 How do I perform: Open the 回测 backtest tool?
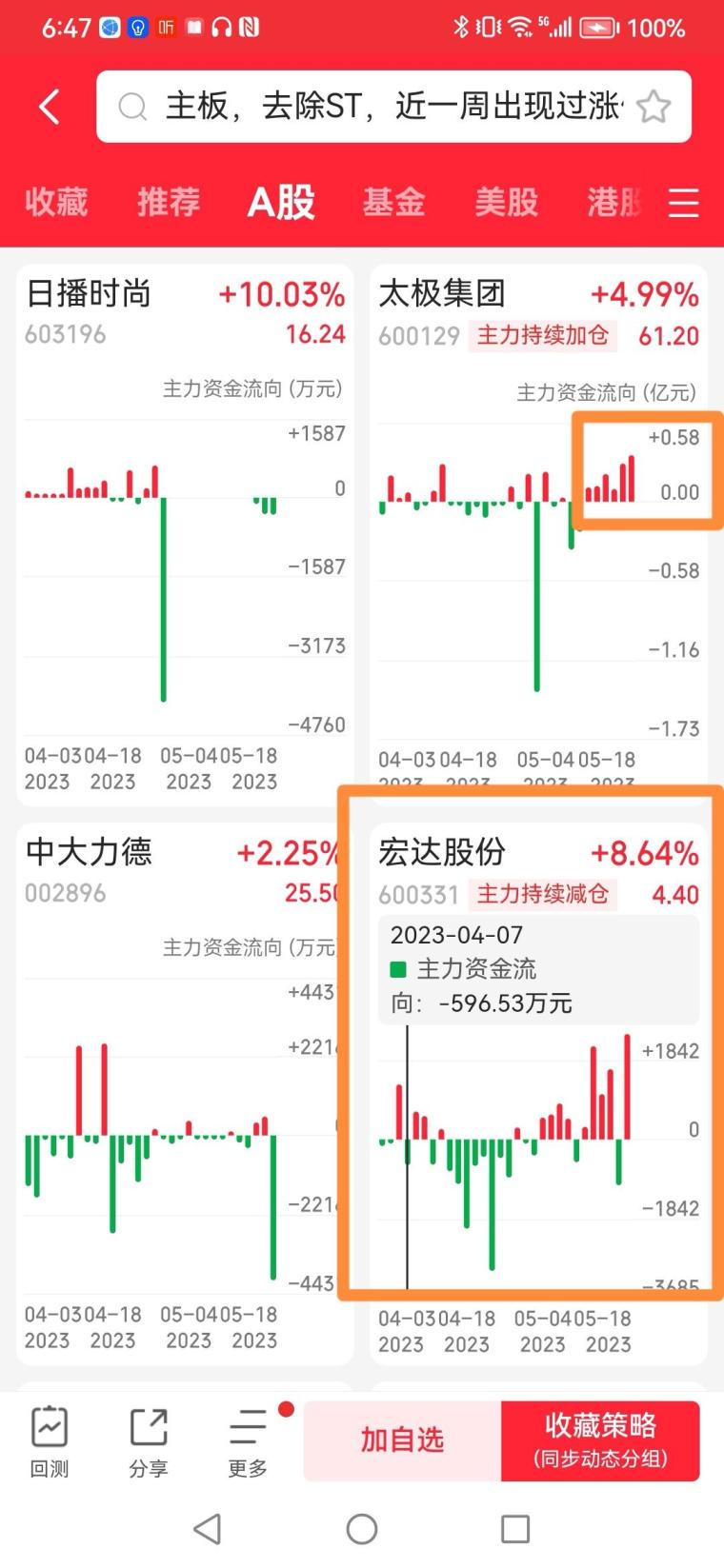click(50, 1440)
